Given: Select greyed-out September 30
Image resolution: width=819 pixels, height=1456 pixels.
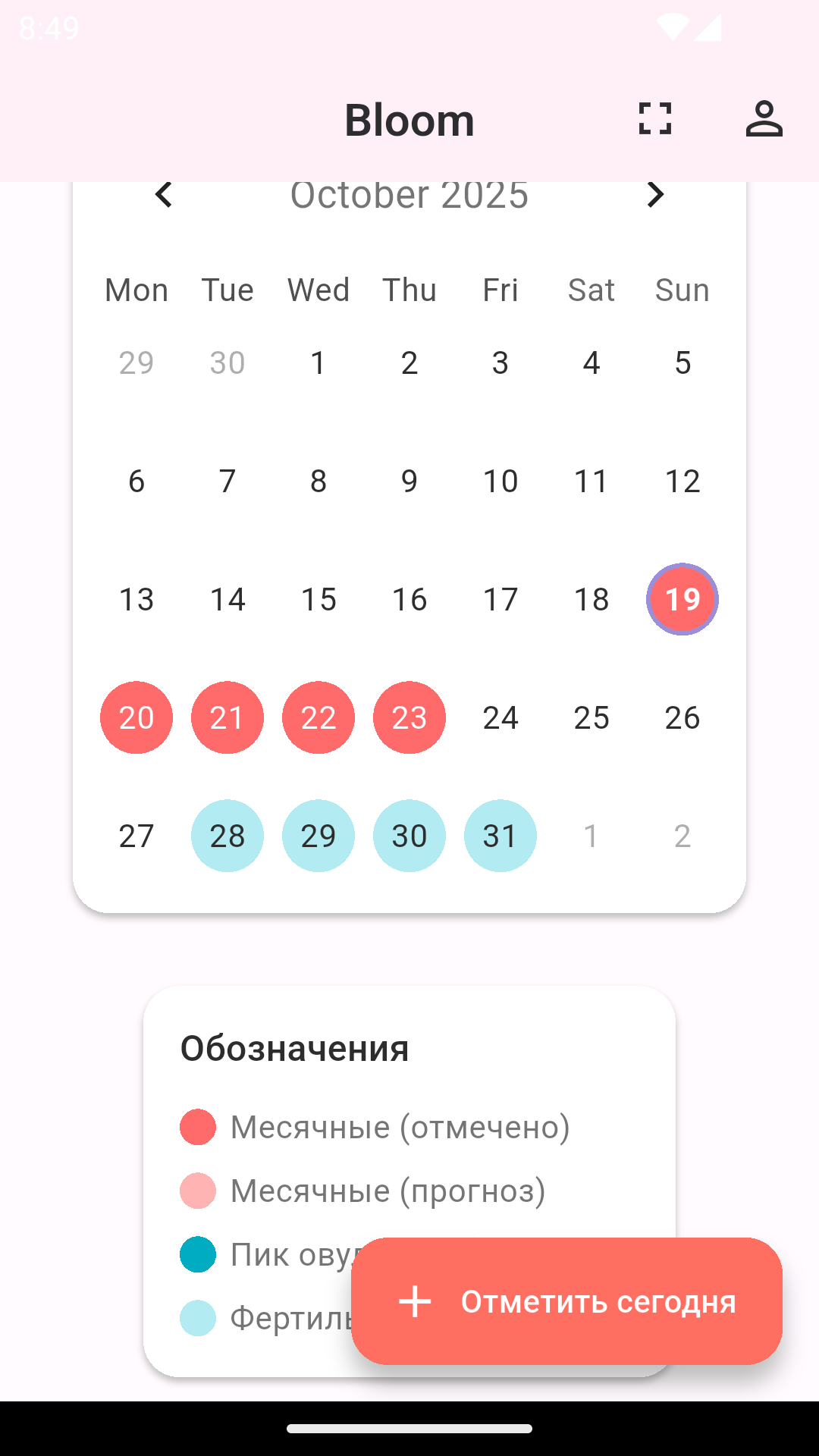Looking at the screenshot, I should click(x=227, y=362).
